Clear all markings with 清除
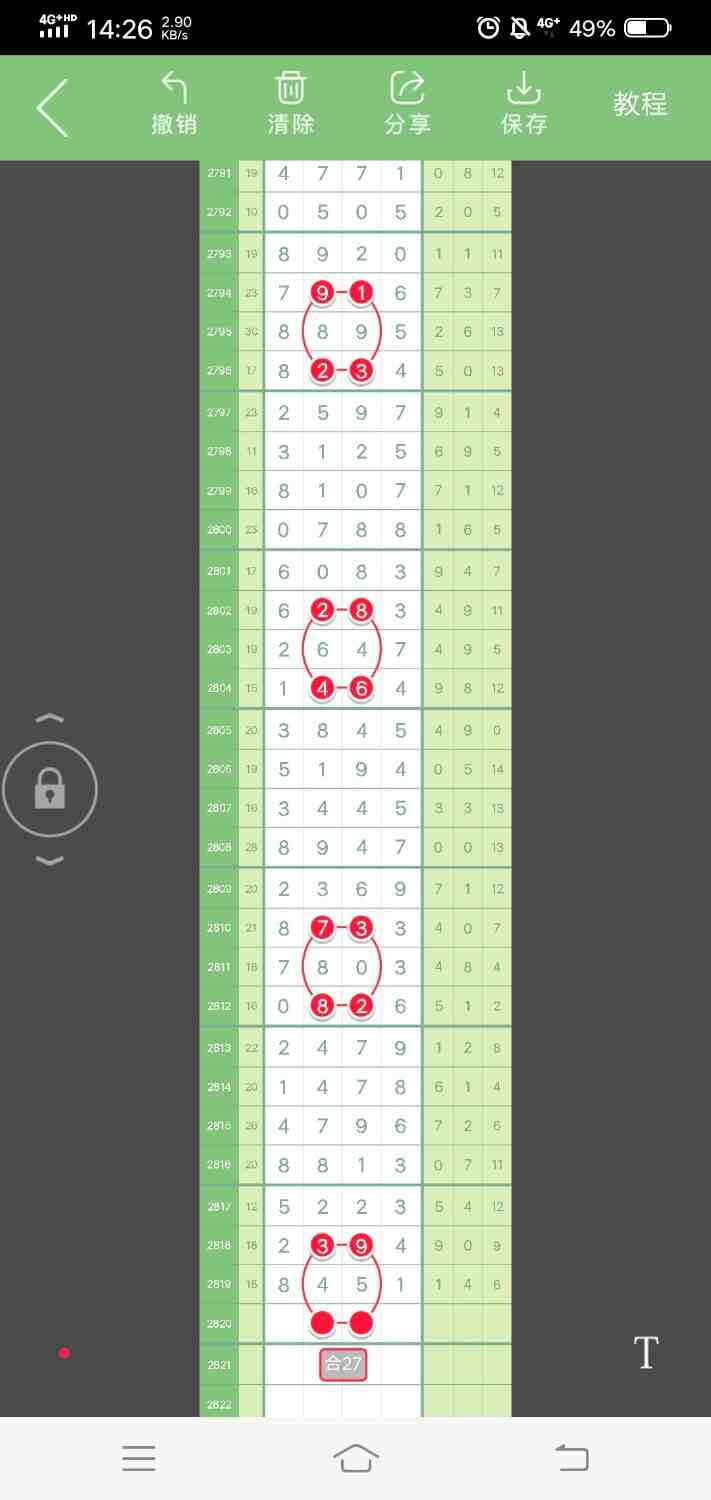711x1500 pixels. 291,104
